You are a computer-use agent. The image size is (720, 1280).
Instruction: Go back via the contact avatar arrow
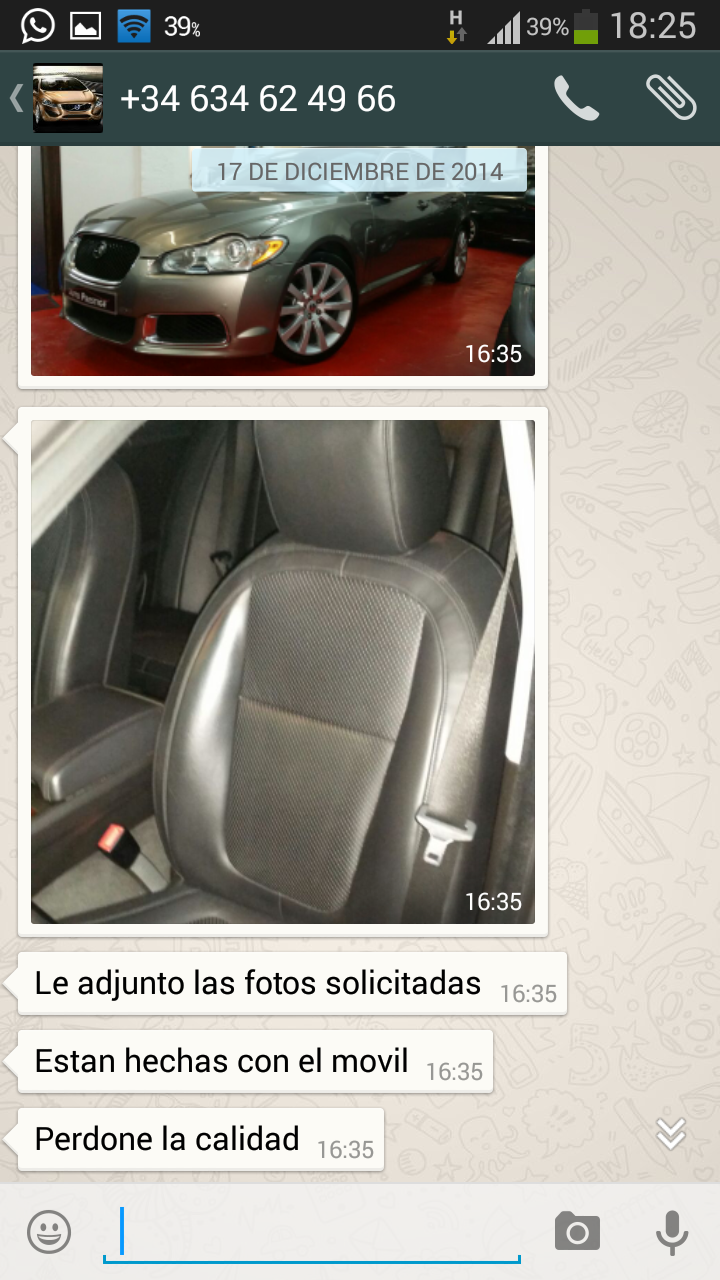[x=18, y=98]
